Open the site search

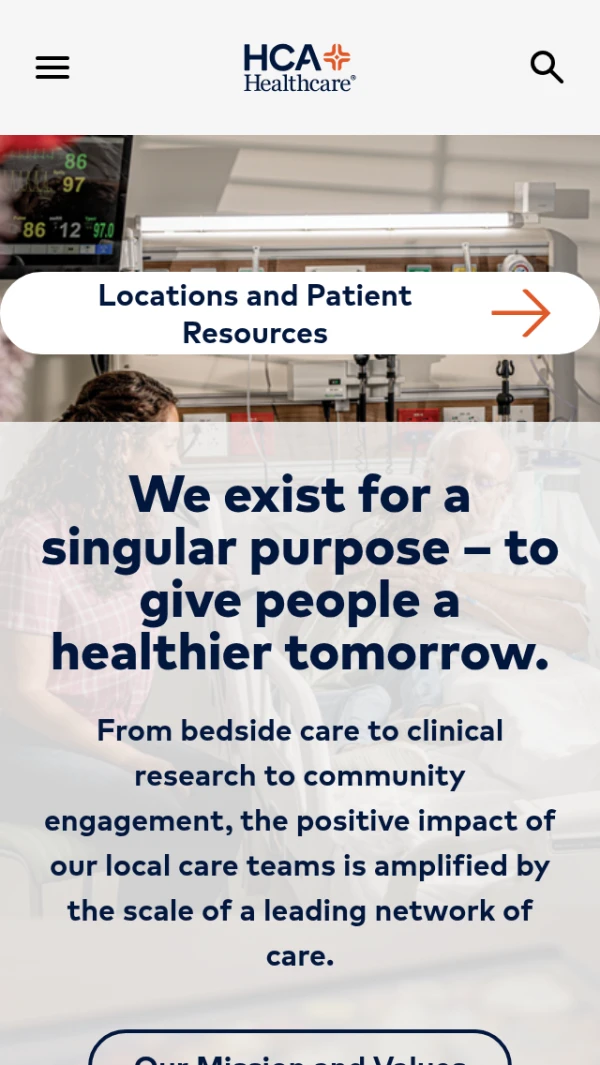coord(546,67)
